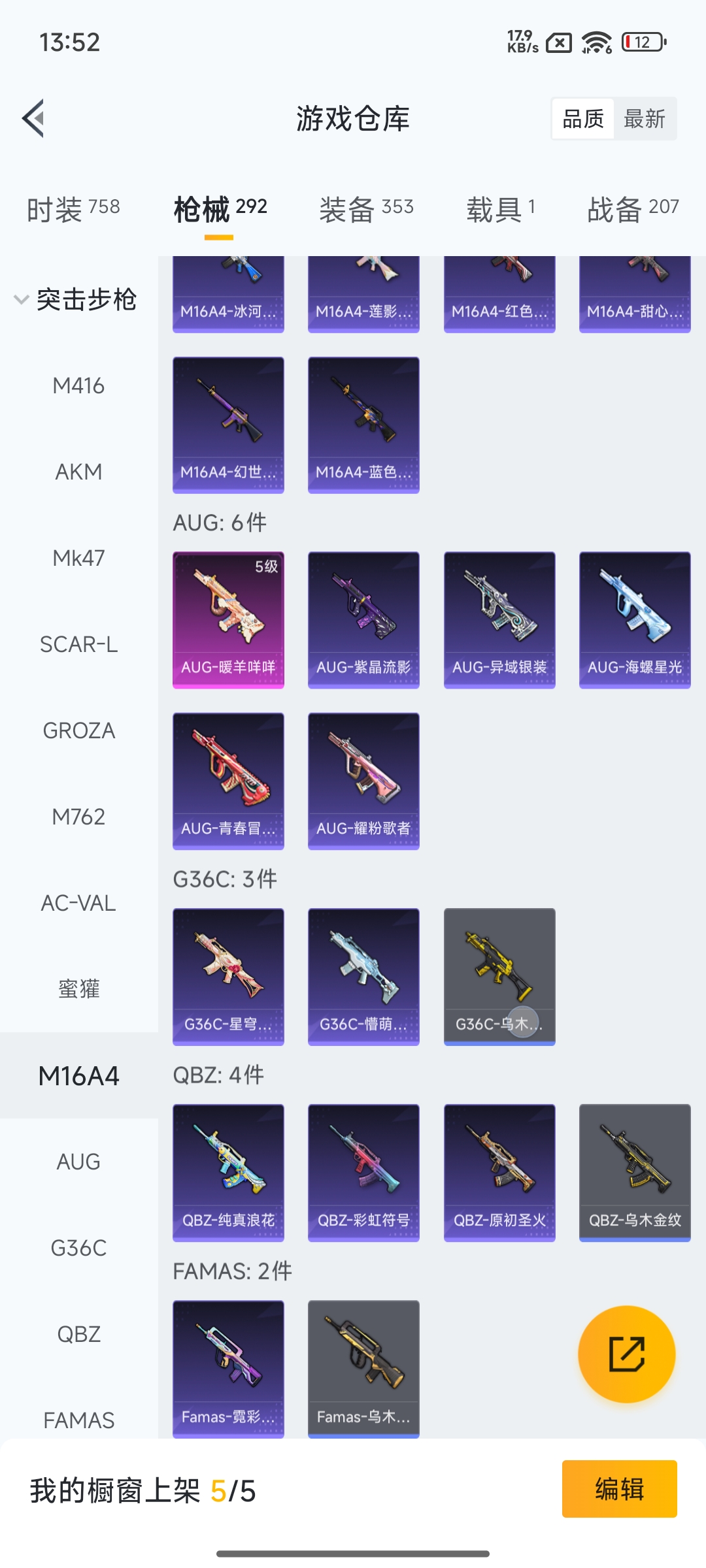Collapse the 突击步枪 category
Viewport: 706px width, 1568px height.
pos(75,300)
